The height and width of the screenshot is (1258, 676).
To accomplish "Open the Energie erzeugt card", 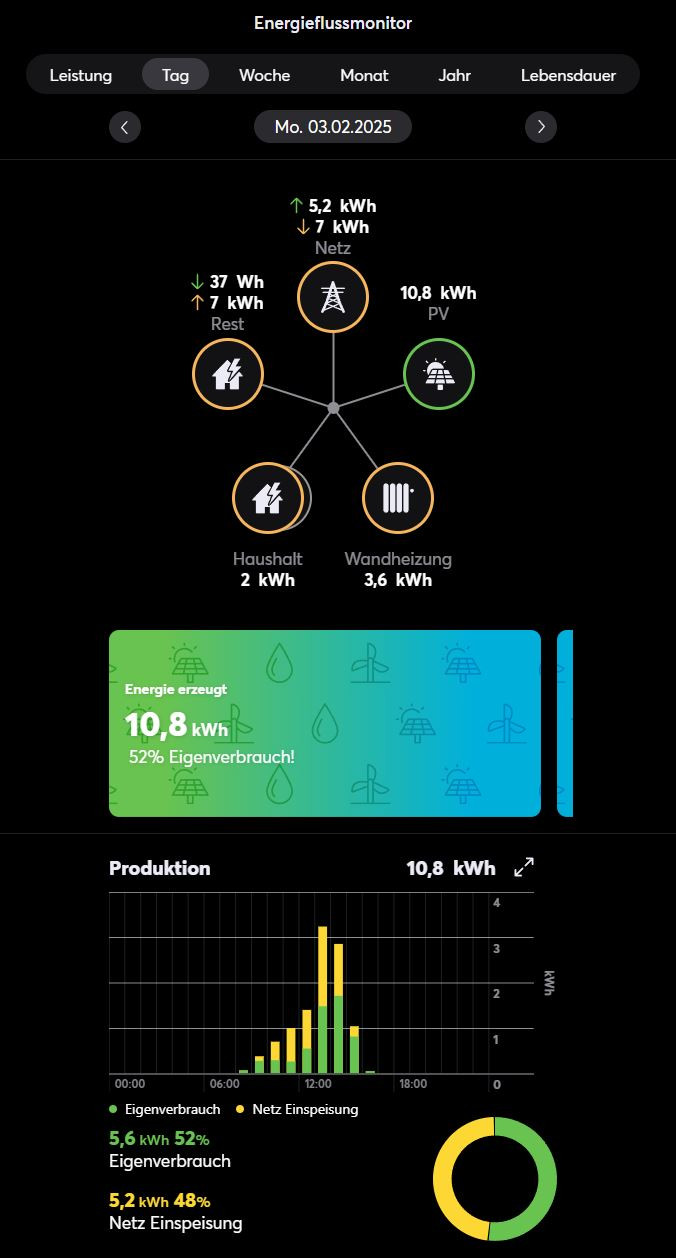I will [325, 723].
